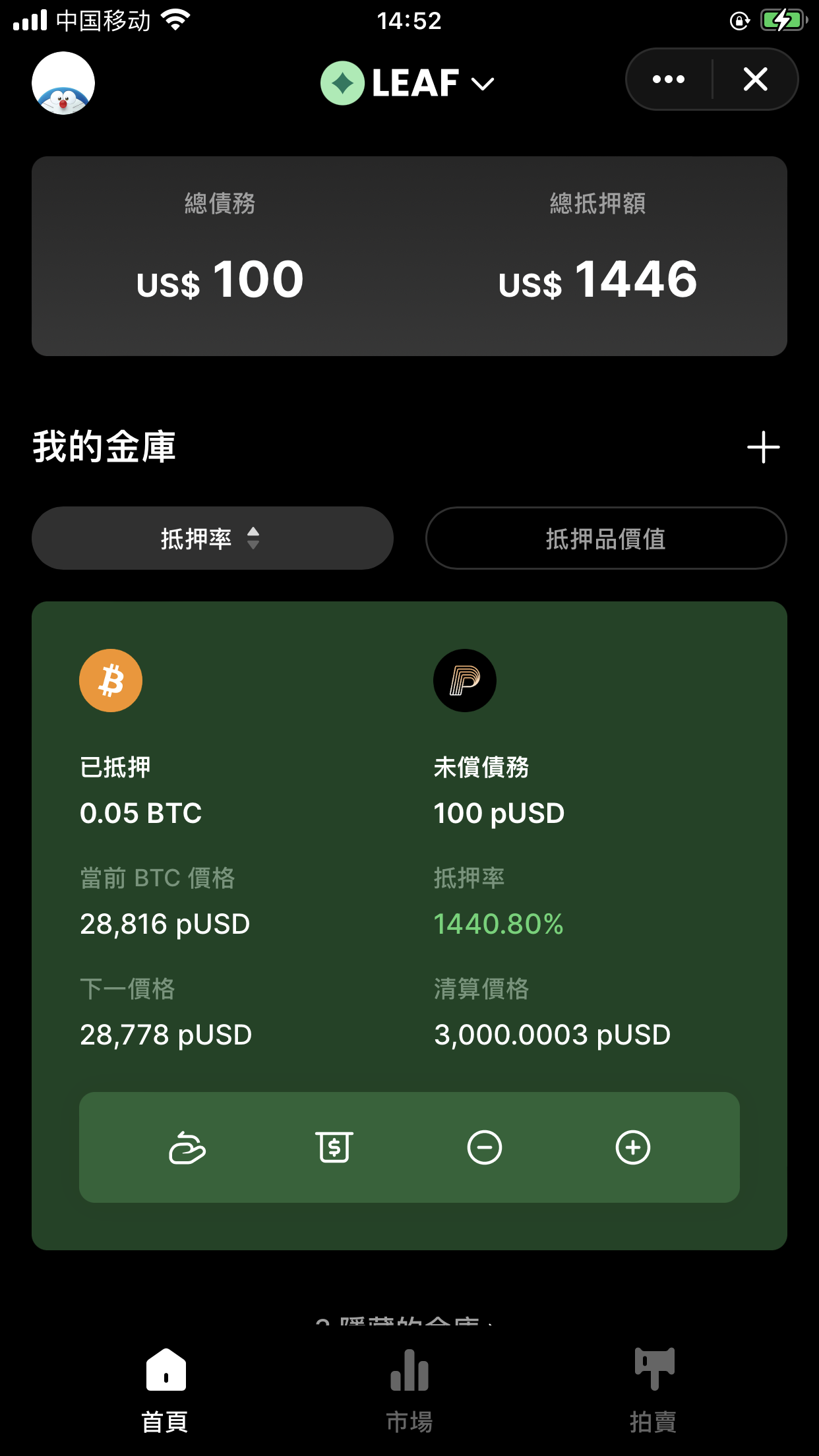Open the LEAF app more options menu
Image resolution: width=819 pixels, height=1456 pixels.
tap(667, 79)
